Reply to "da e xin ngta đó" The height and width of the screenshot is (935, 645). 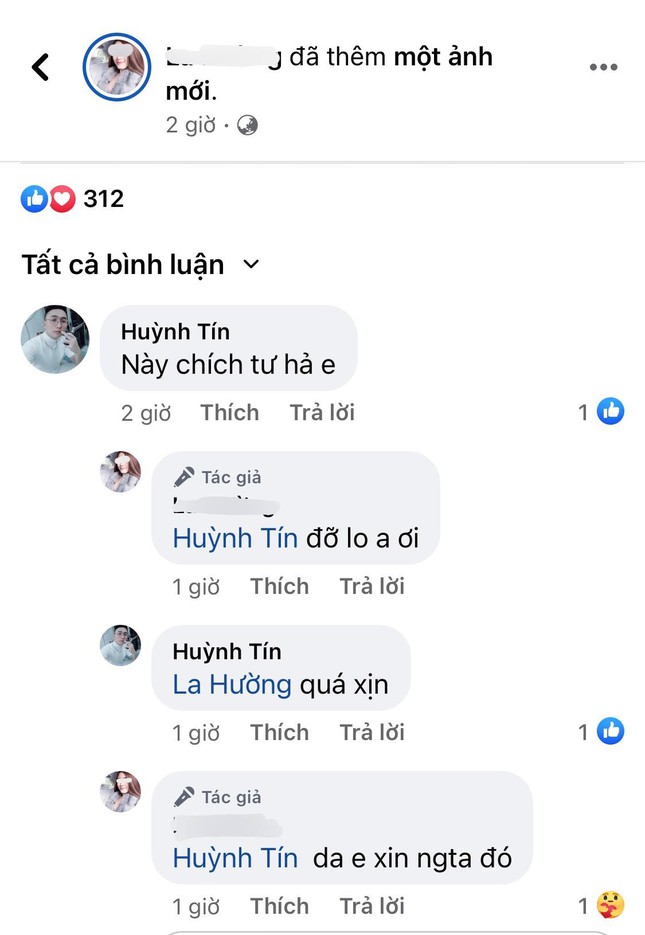coord(372,906)
